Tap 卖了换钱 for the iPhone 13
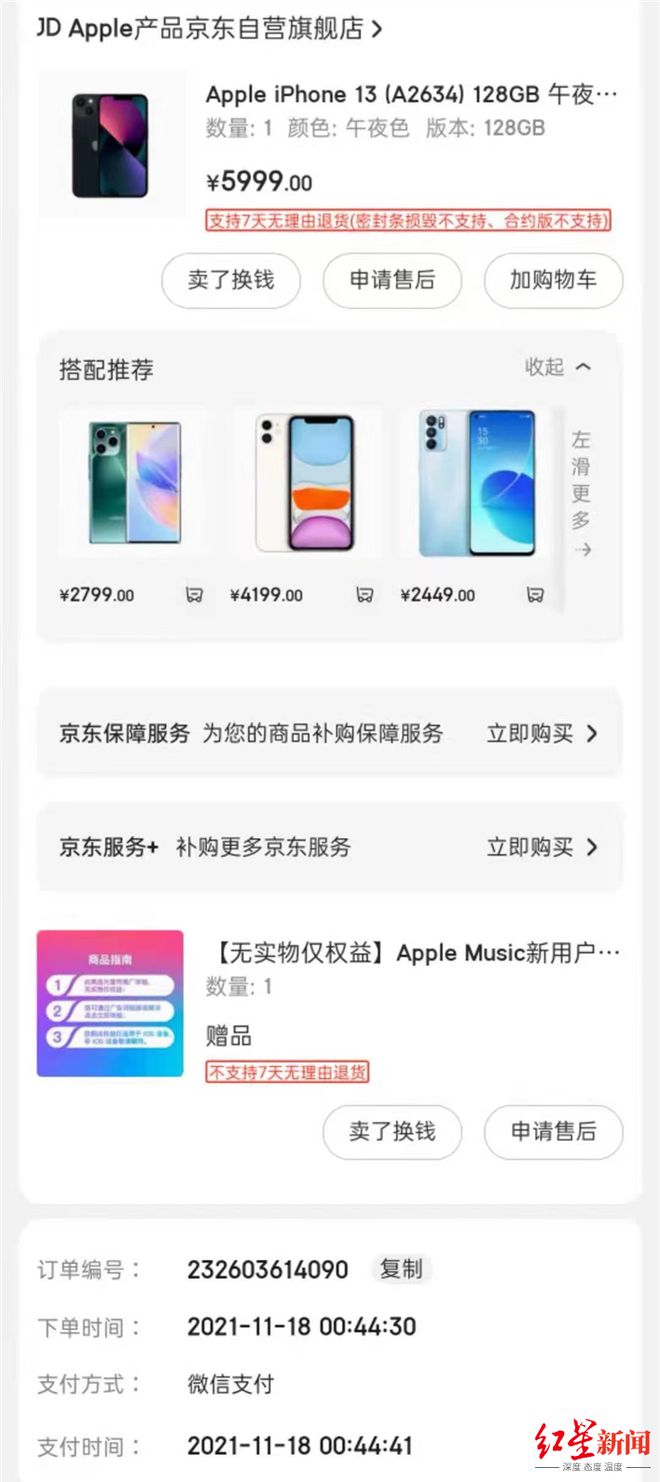This screenshot has width=660, height=1482. pos(231,280)
